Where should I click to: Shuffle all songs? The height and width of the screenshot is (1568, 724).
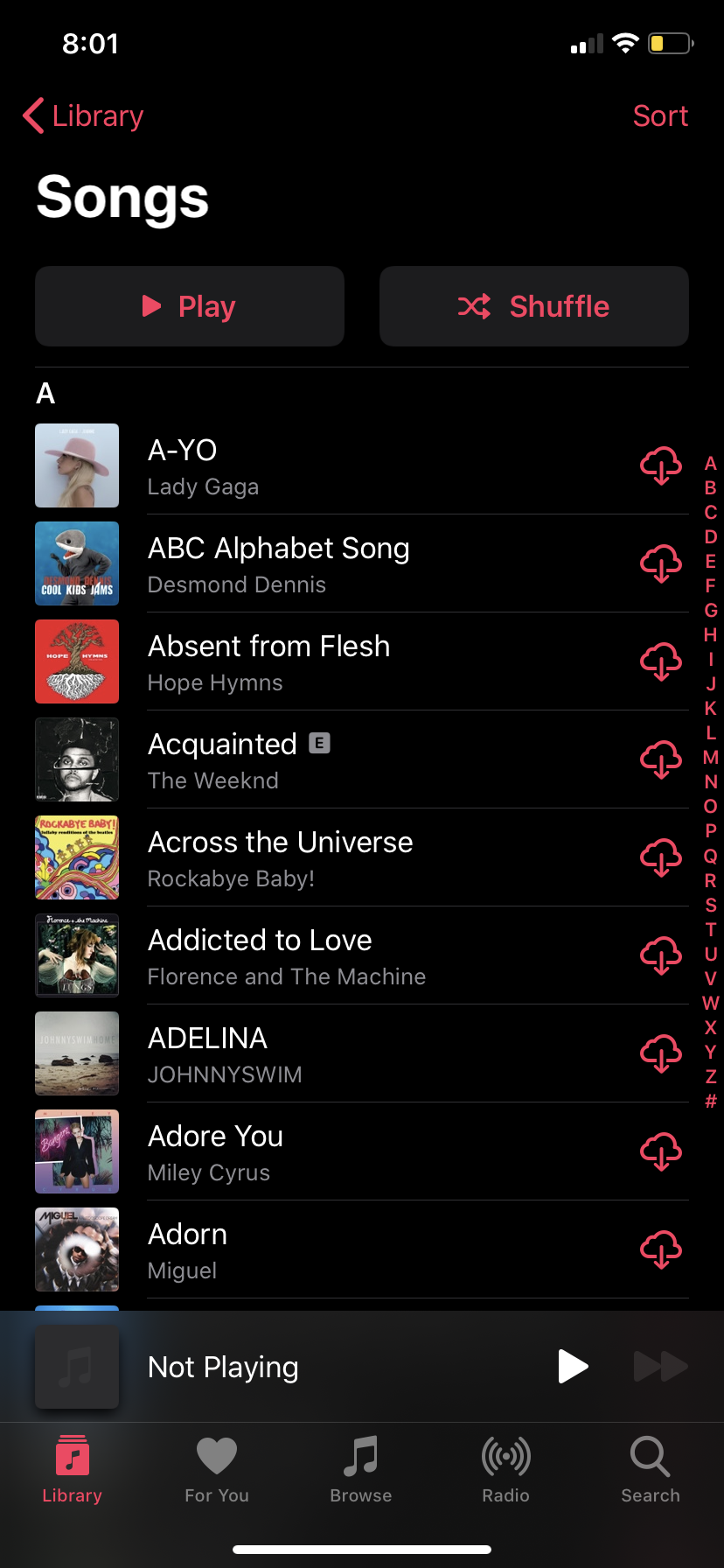tap(533, 306)
